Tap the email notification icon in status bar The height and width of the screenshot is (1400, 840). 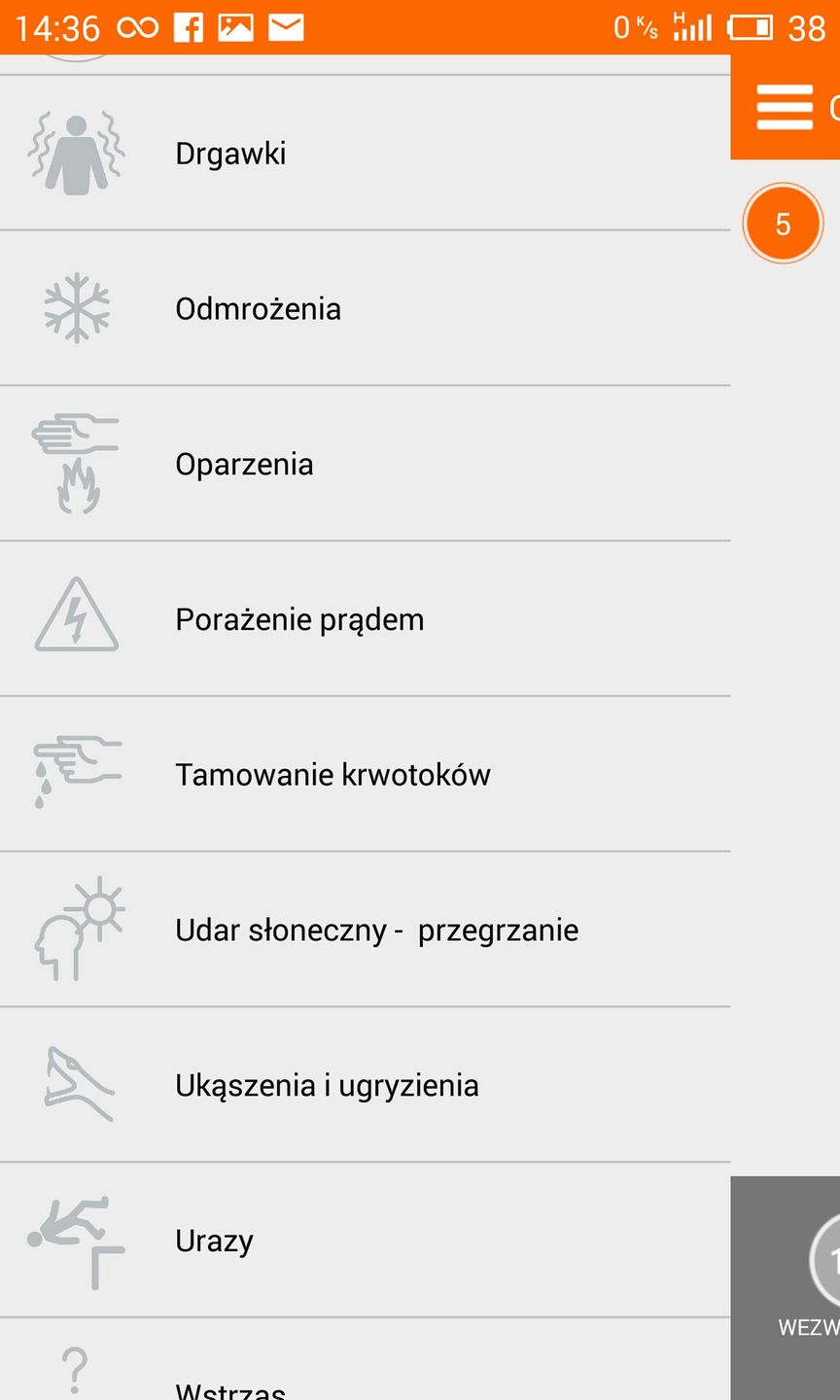click(x=284, y=27)
